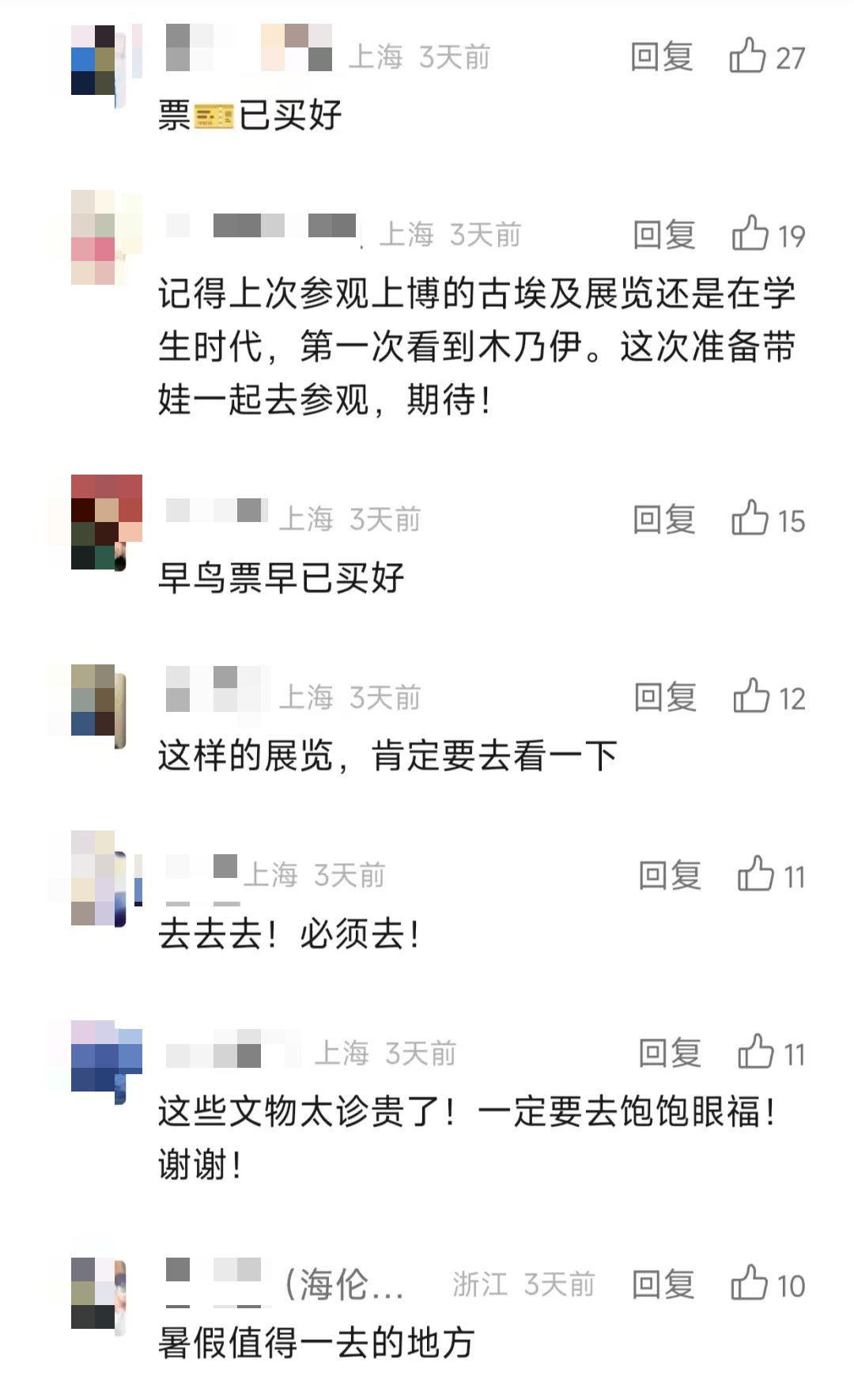Reply to the comment '票已买好'
This screenshot has width=854, height=1400.
click(x=661, y=57)
